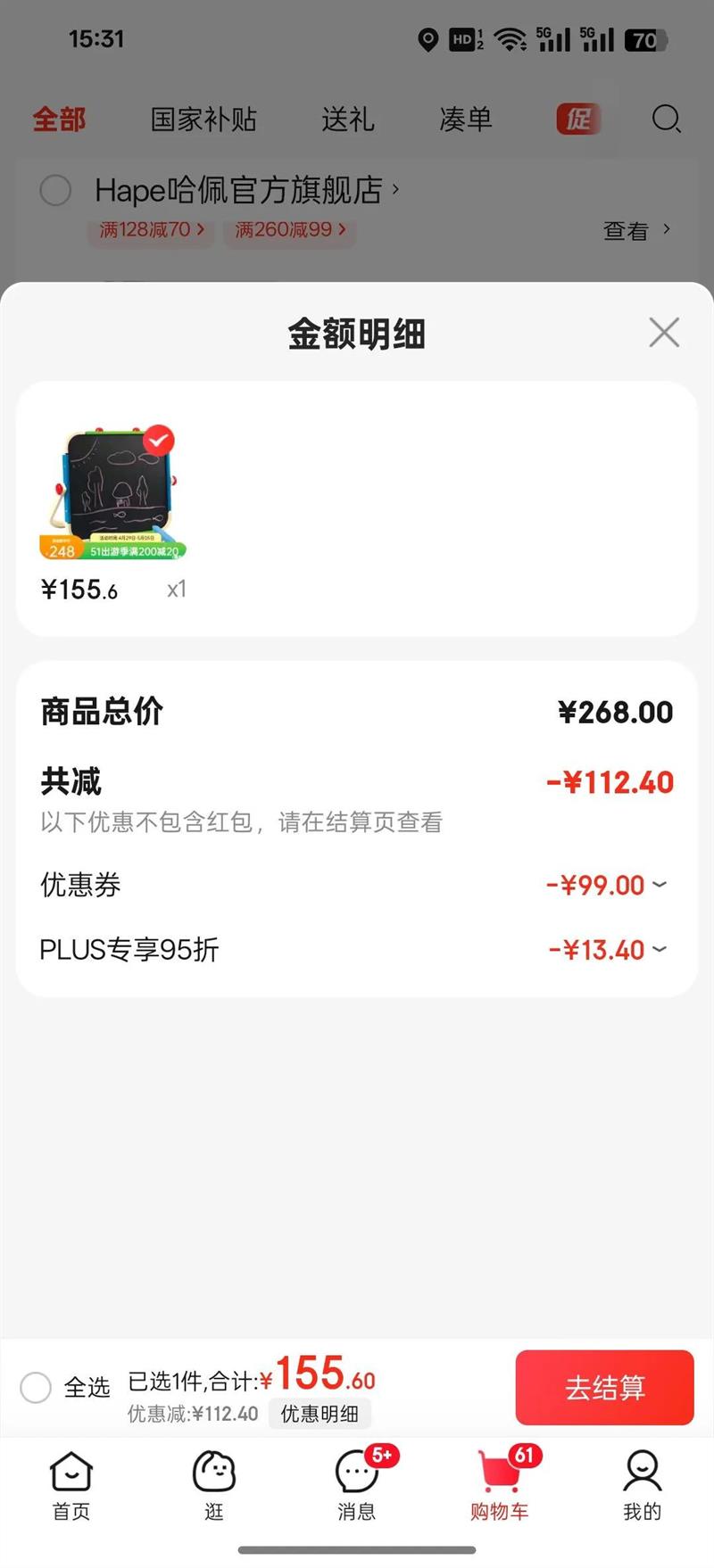Open the 消息 tab
This screenshot has width=714, height=1568.
tap(357, 1487)
